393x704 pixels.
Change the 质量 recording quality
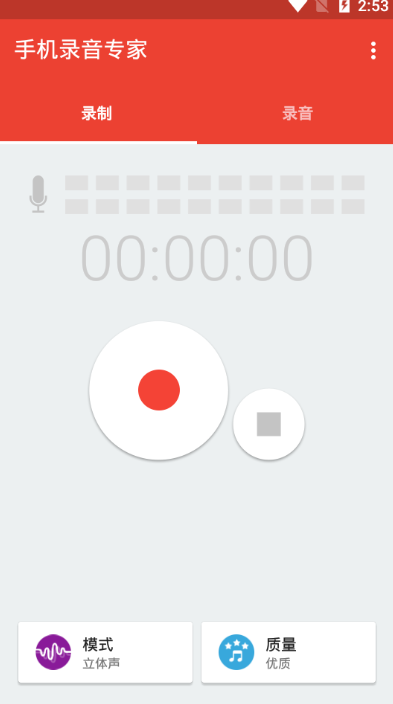click(288, 652)
